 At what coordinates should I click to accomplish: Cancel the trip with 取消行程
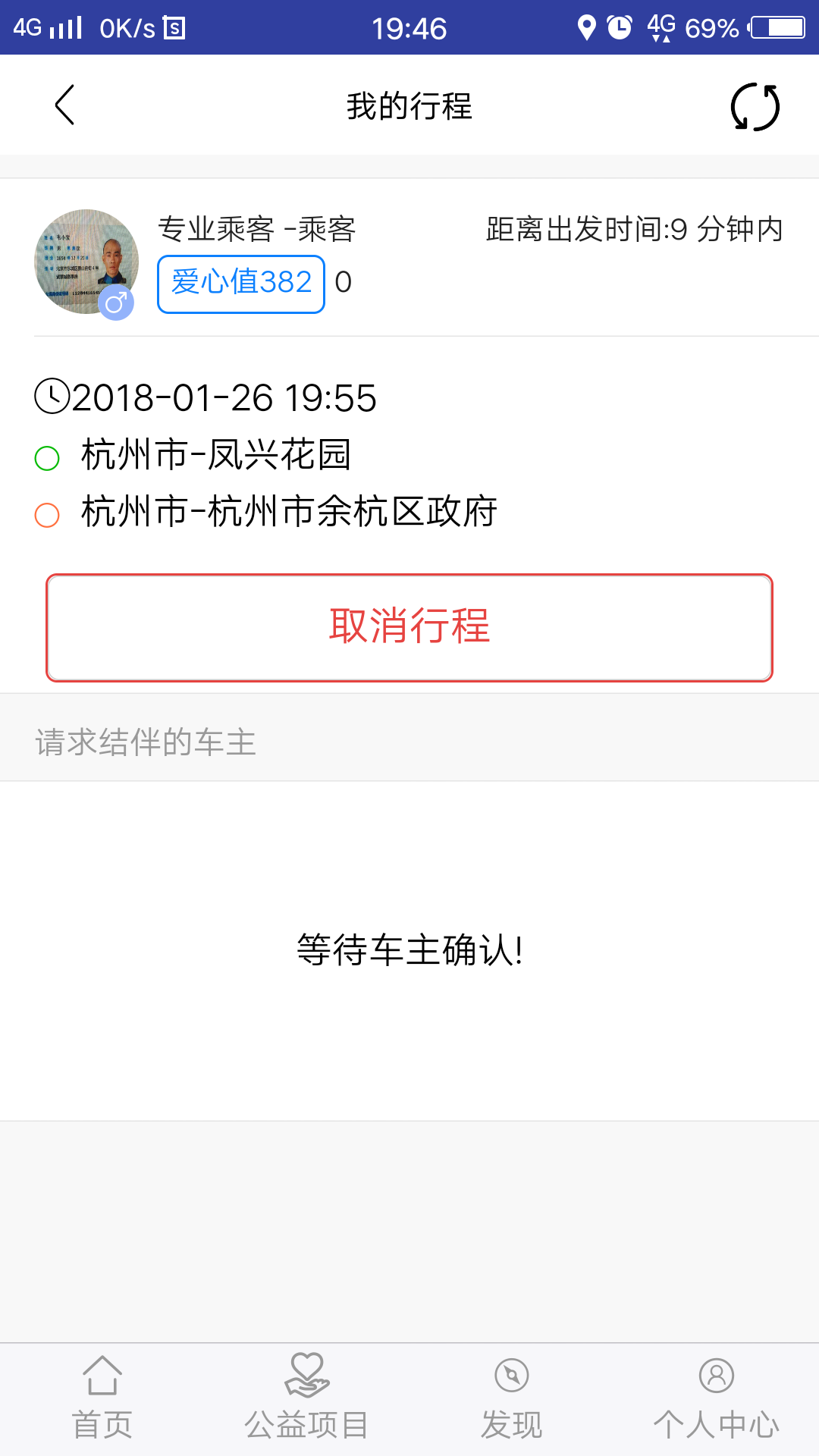point(409,627)
